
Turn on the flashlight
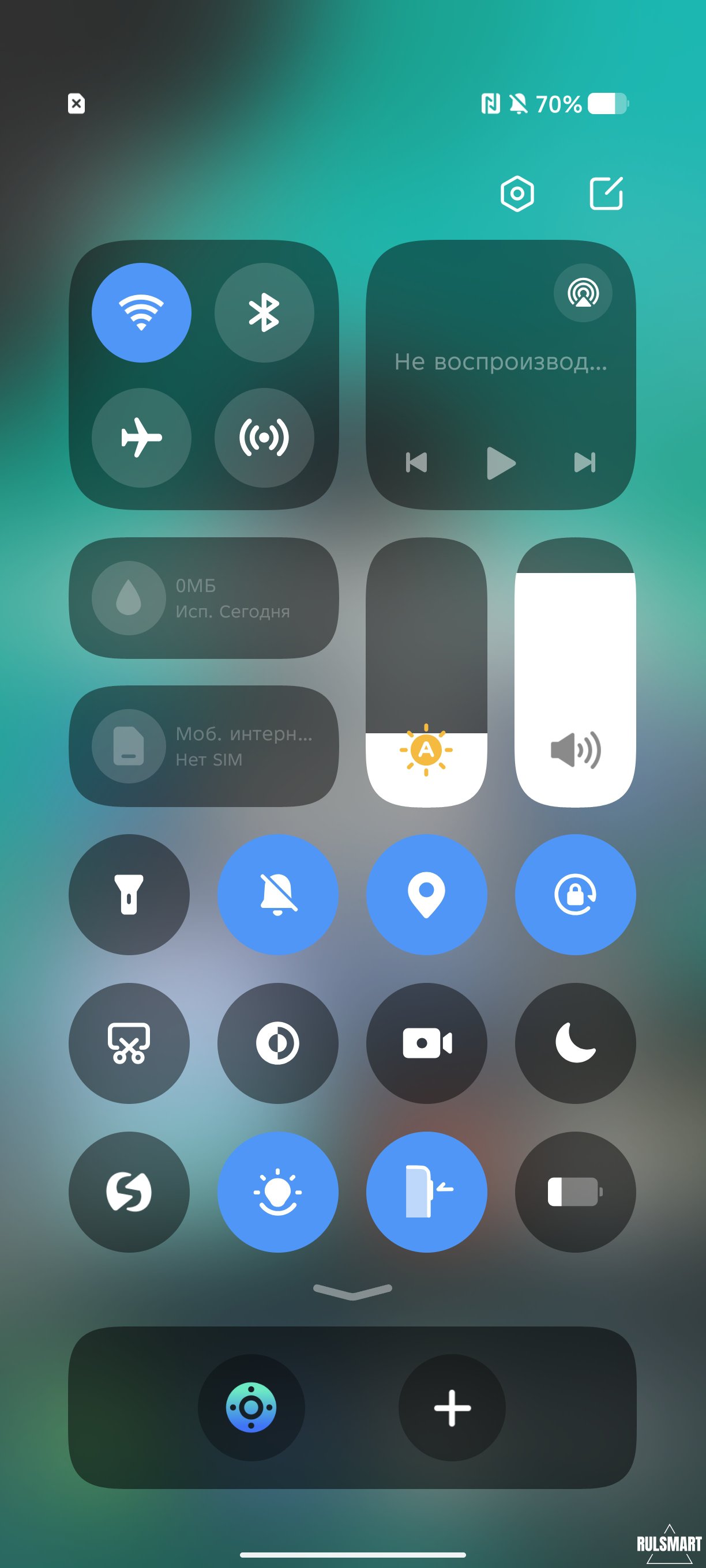[x=129, y=894]
